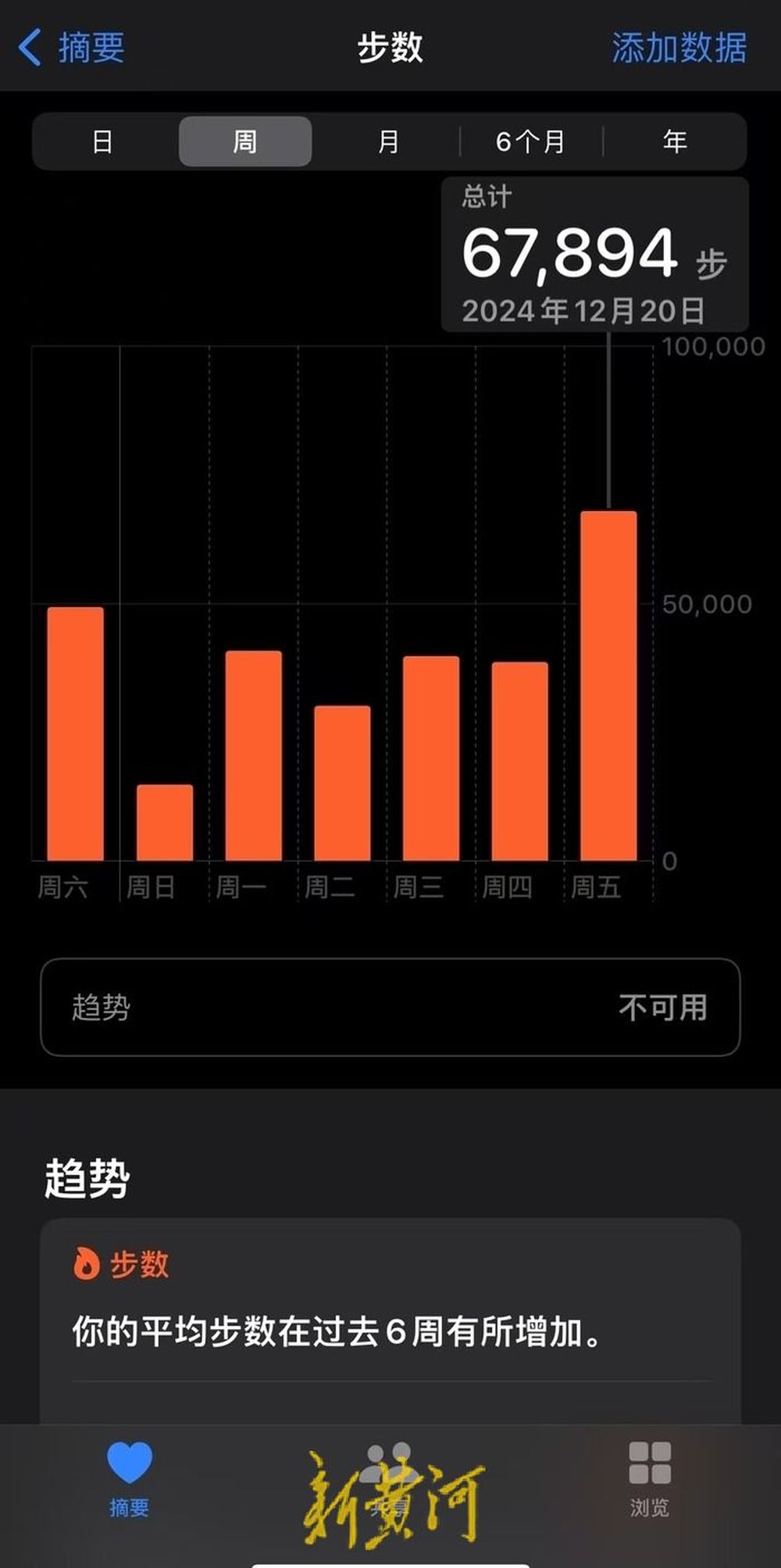The width and height of the screenshot is (781, 1568).
Task: Switch to the 月 month view
Action: (x=388, y=141)
